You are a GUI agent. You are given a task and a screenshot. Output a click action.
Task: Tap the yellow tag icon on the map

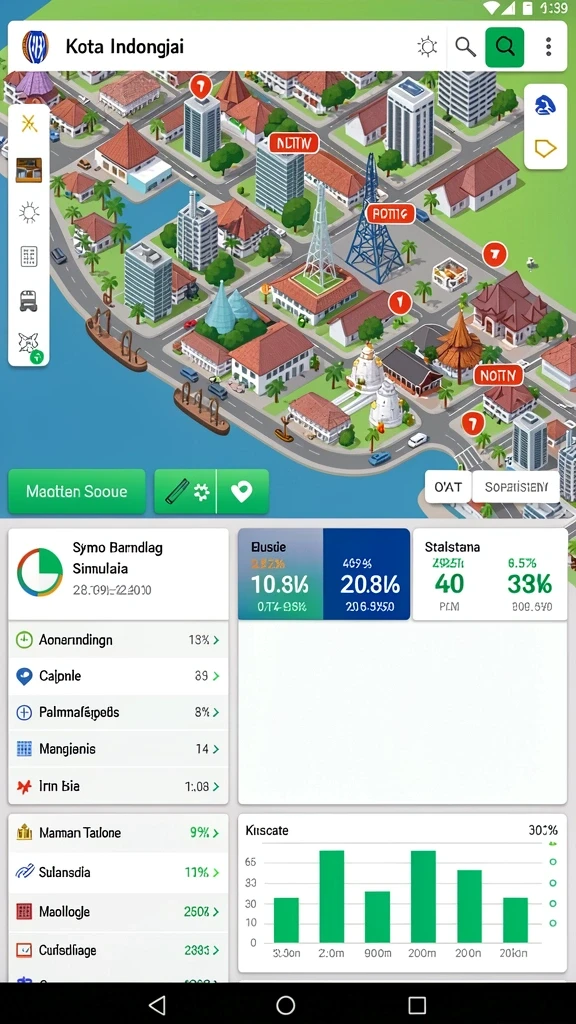[x=545, y=148]
